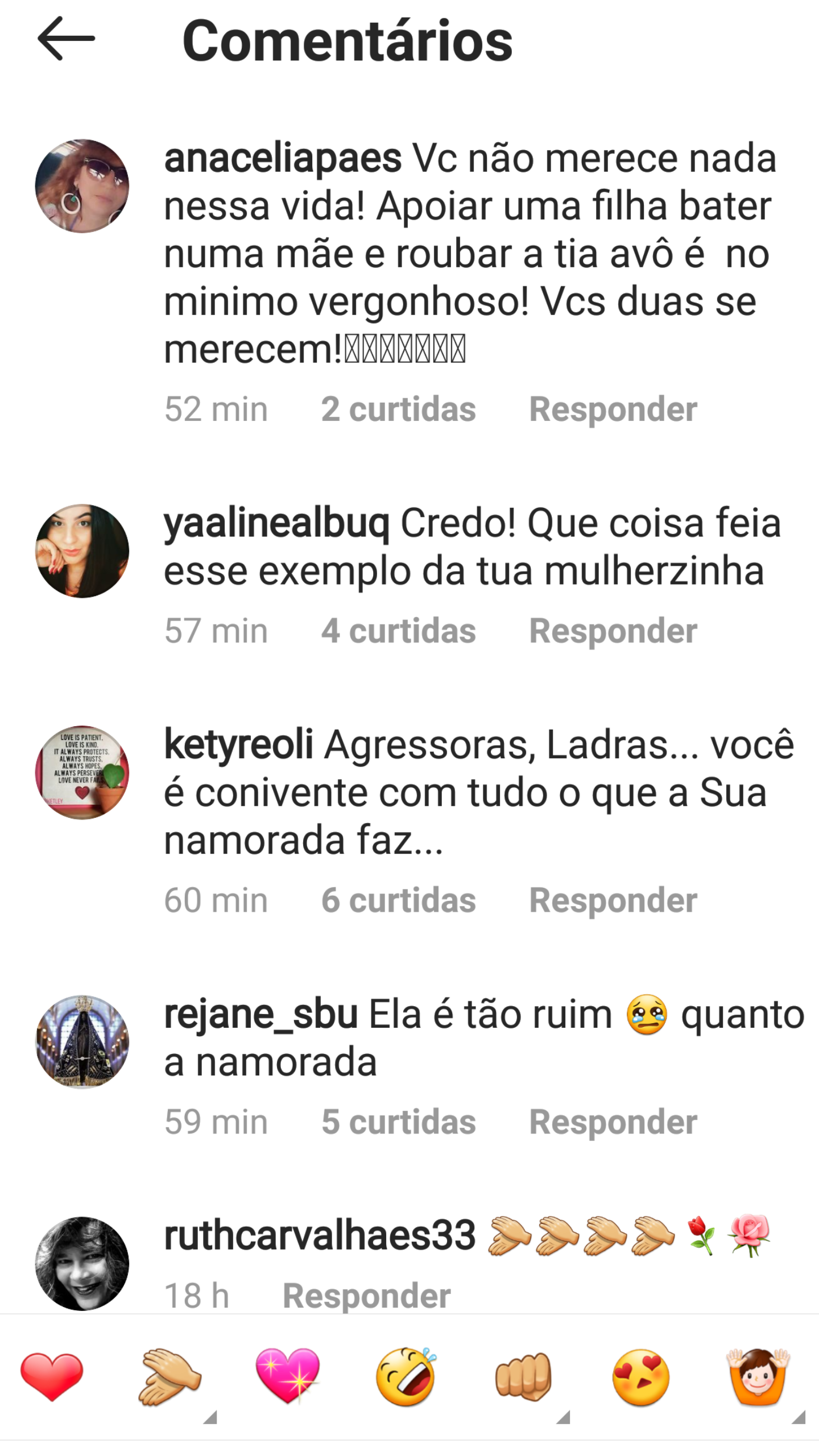819x1456 pixels.
Task: Open anaceliapaes's profile picture
Action: [82, 186]
